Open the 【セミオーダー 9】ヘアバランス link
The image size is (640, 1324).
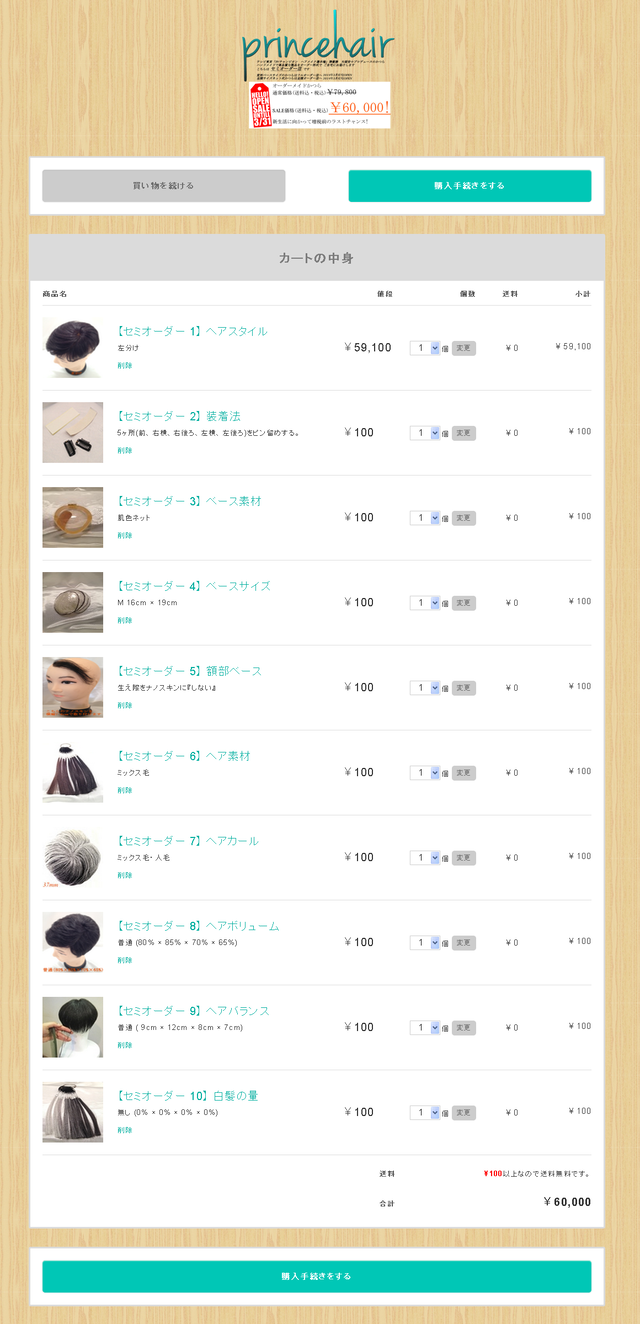(193, 1011)
